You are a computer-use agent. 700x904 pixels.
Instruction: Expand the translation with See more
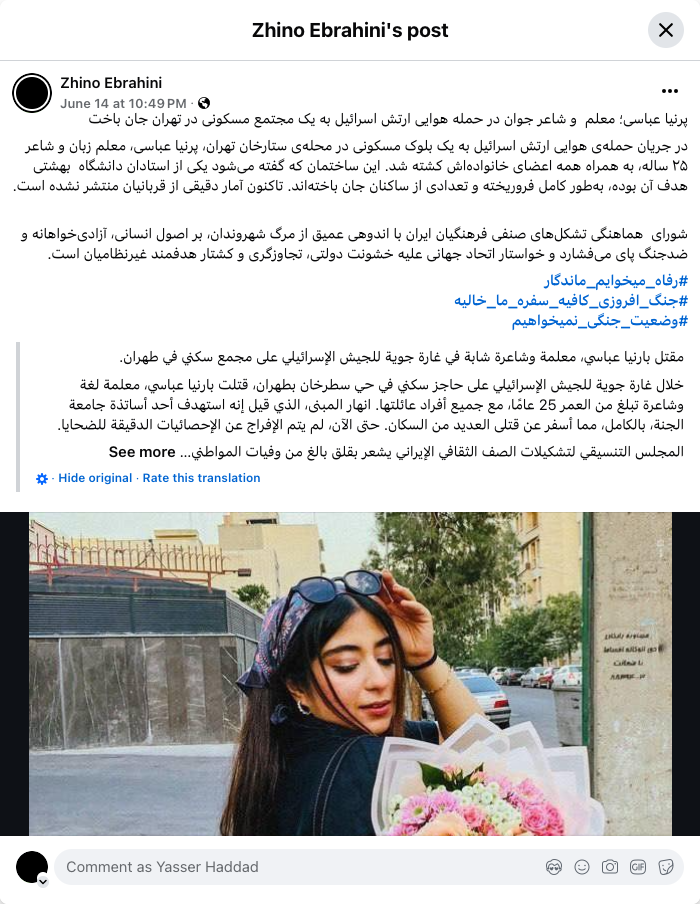(x=142, y=452)
